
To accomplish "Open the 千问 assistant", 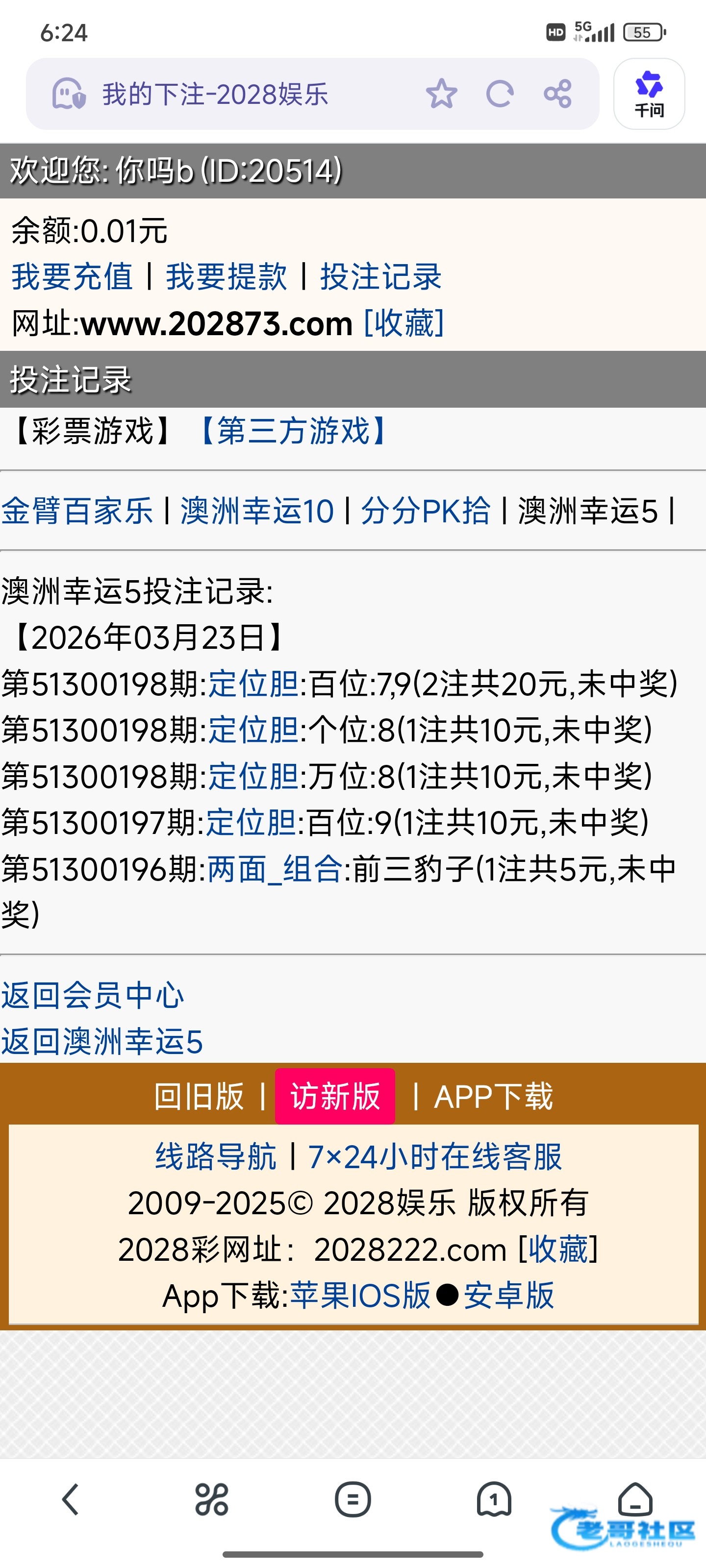I will pos(649,94).
